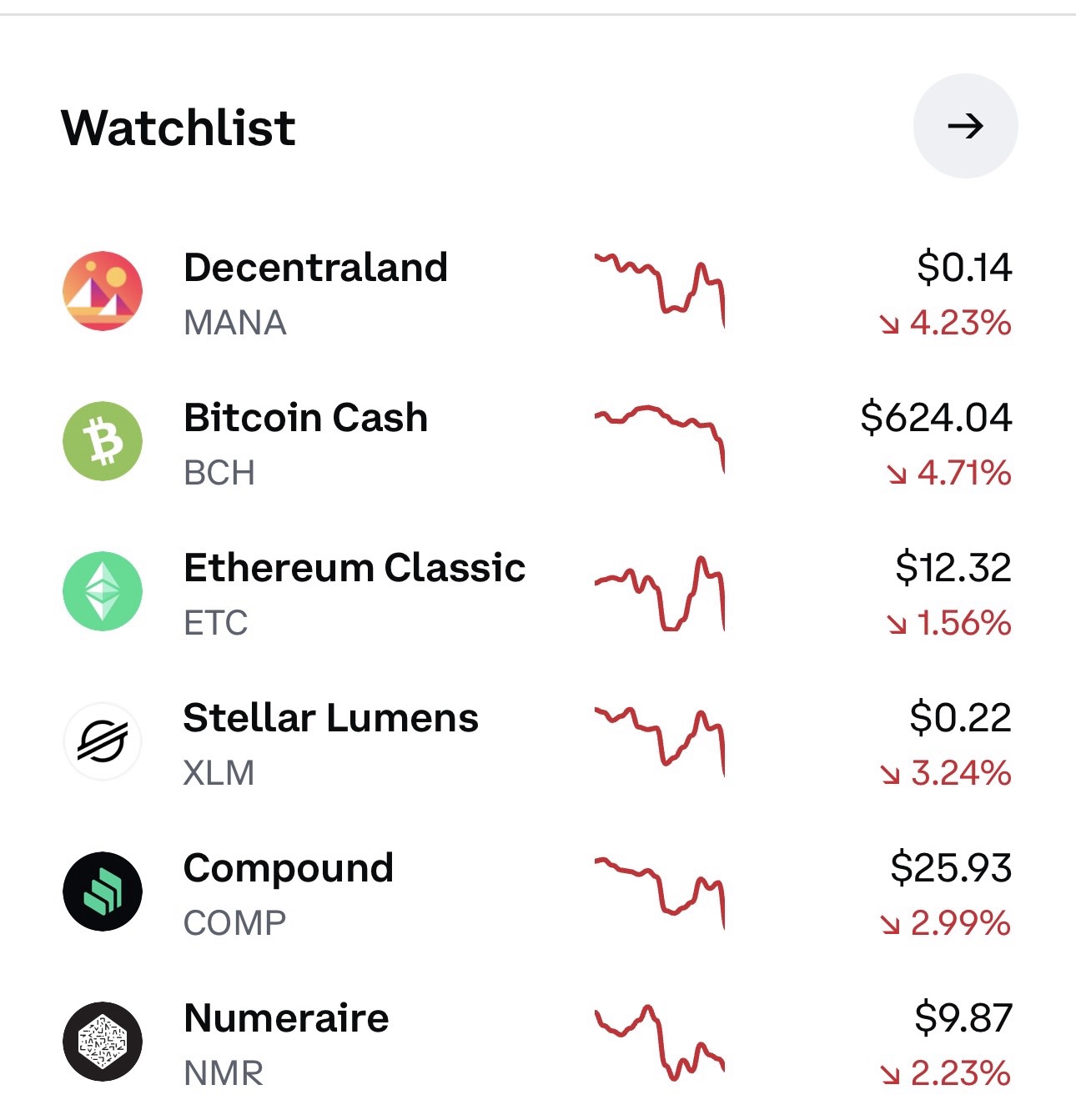Open the full Watchlist via the arrow button
This screenshot has height=1120, width=1076.
coord(965,126)
